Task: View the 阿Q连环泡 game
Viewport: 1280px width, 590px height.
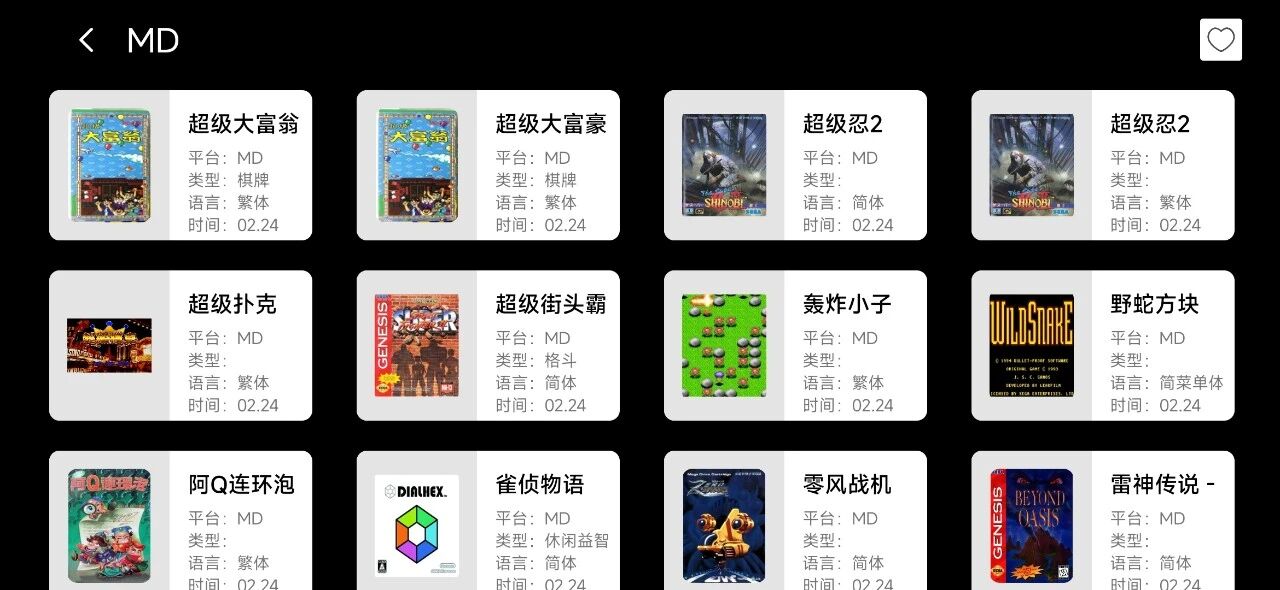Action: [x=180, y=522]
